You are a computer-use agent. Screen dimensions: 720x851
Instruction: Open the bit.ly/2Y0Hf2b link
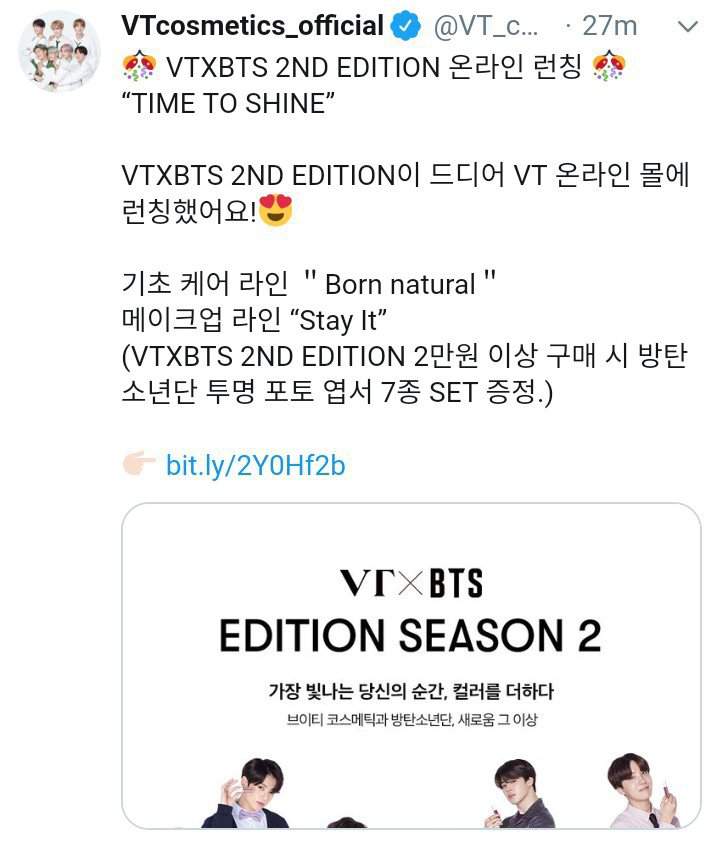coord(255,465)
